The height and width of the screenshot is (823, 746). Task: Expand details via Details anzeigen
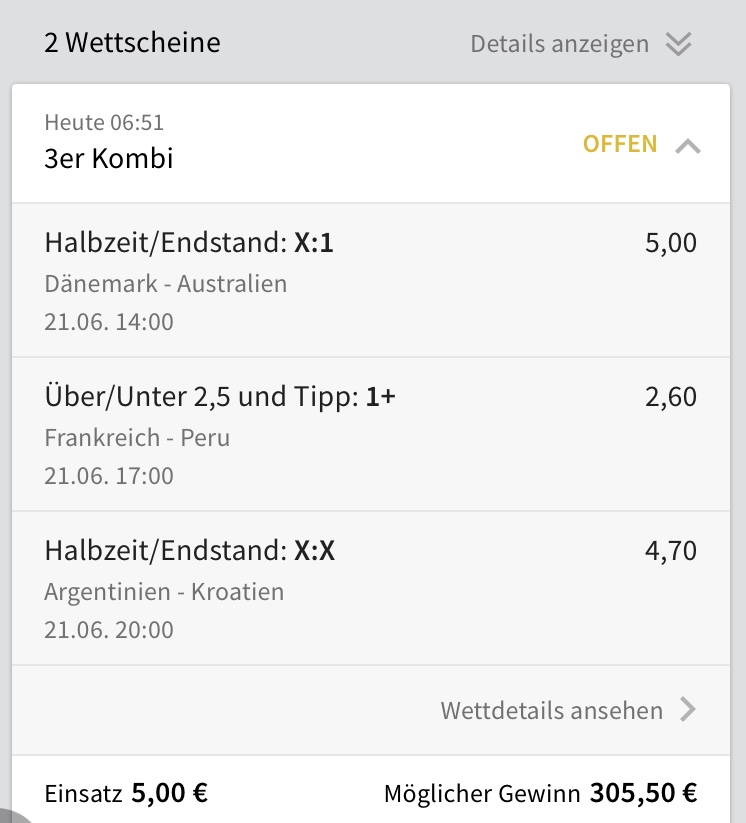point(581,44)
